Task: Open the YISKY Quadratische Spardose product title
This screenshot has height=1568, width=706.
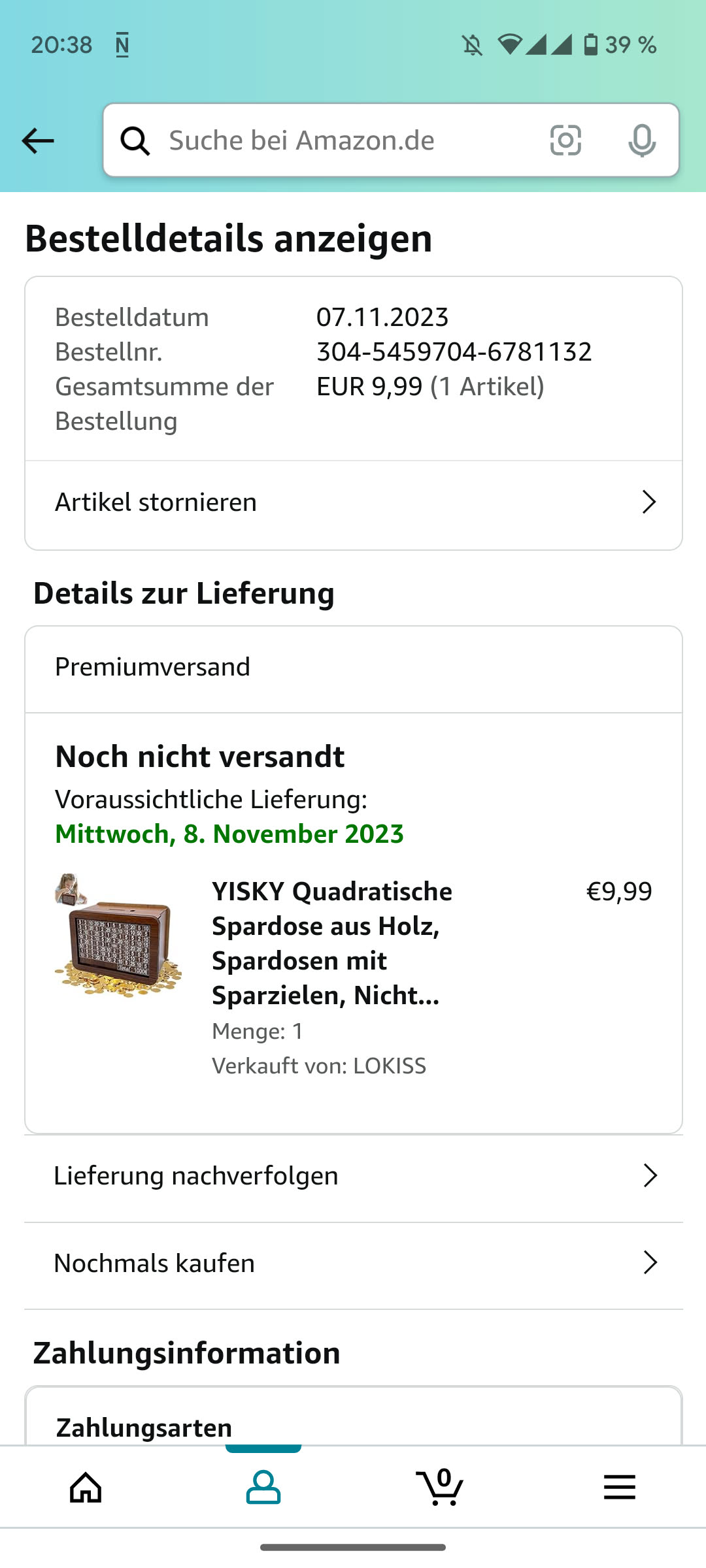Action: click(332, 943)
